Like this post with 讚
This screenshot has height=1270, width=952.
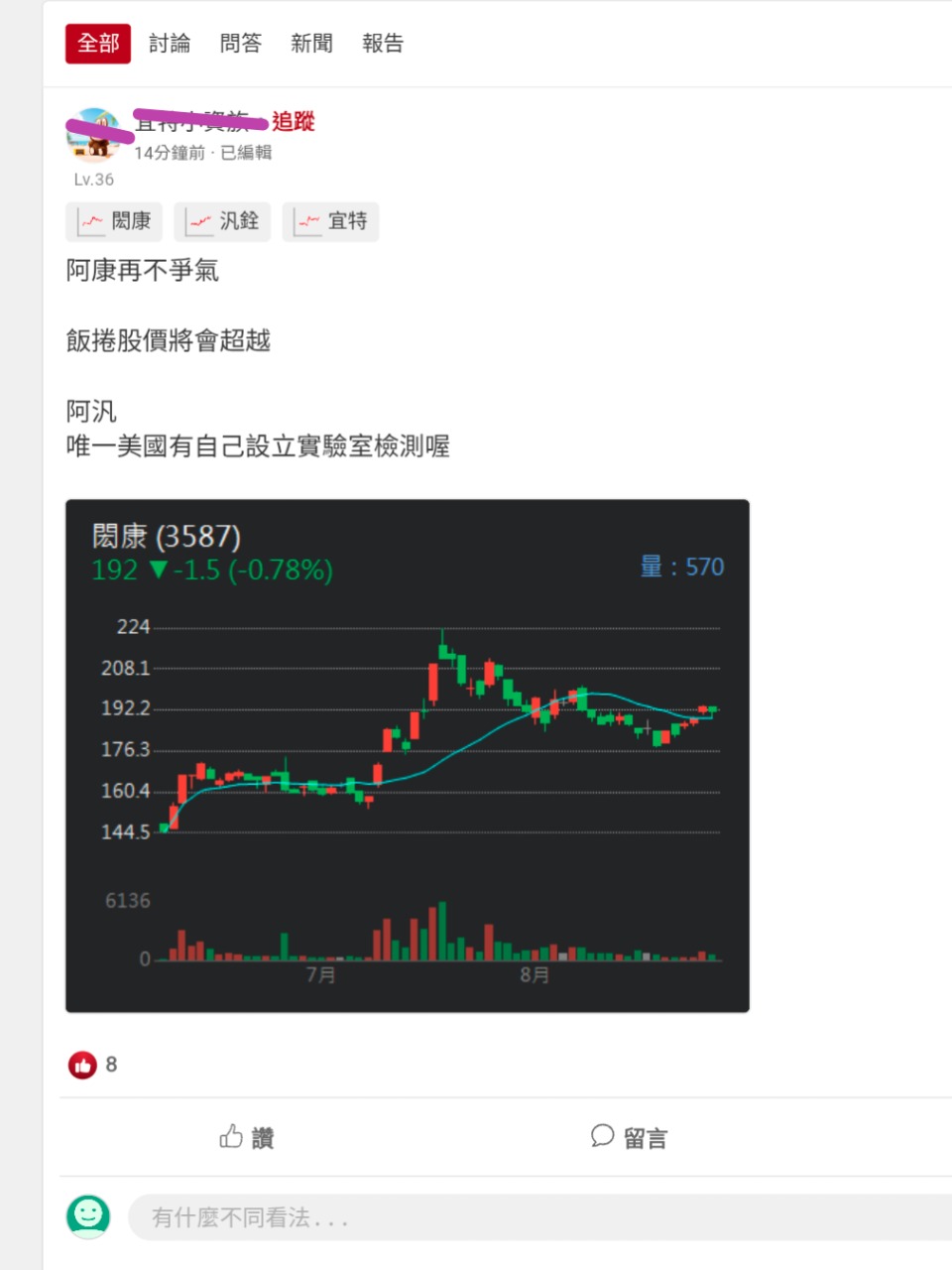click(247, 1137)
